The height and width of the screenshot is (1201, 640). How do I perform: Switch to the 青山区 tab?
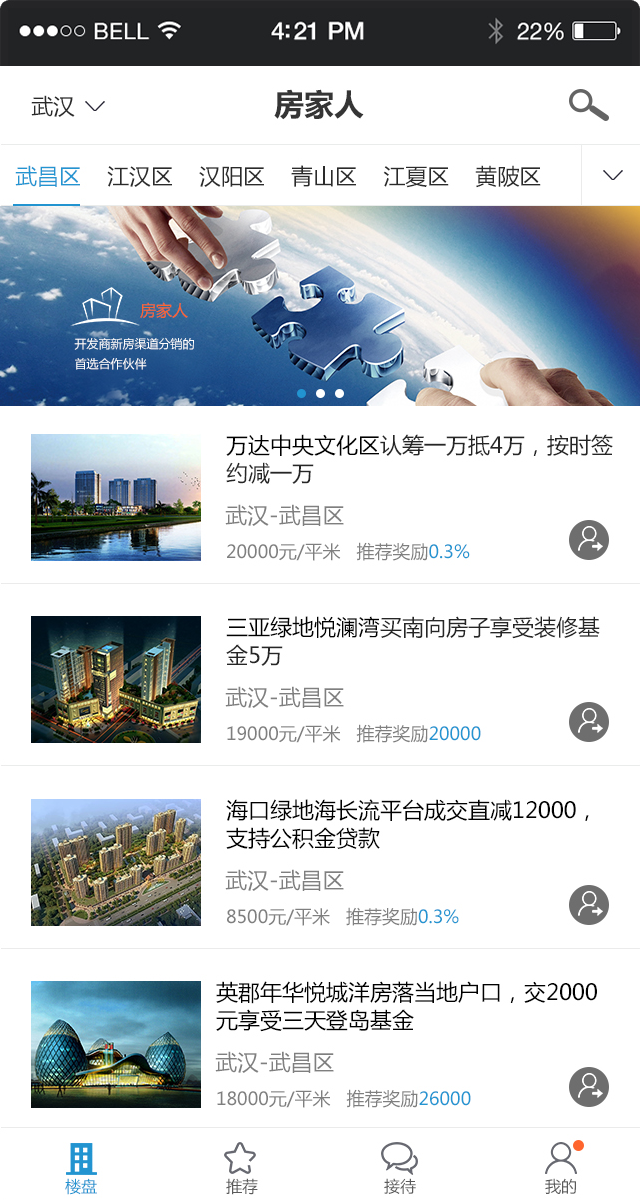(324, 177)
